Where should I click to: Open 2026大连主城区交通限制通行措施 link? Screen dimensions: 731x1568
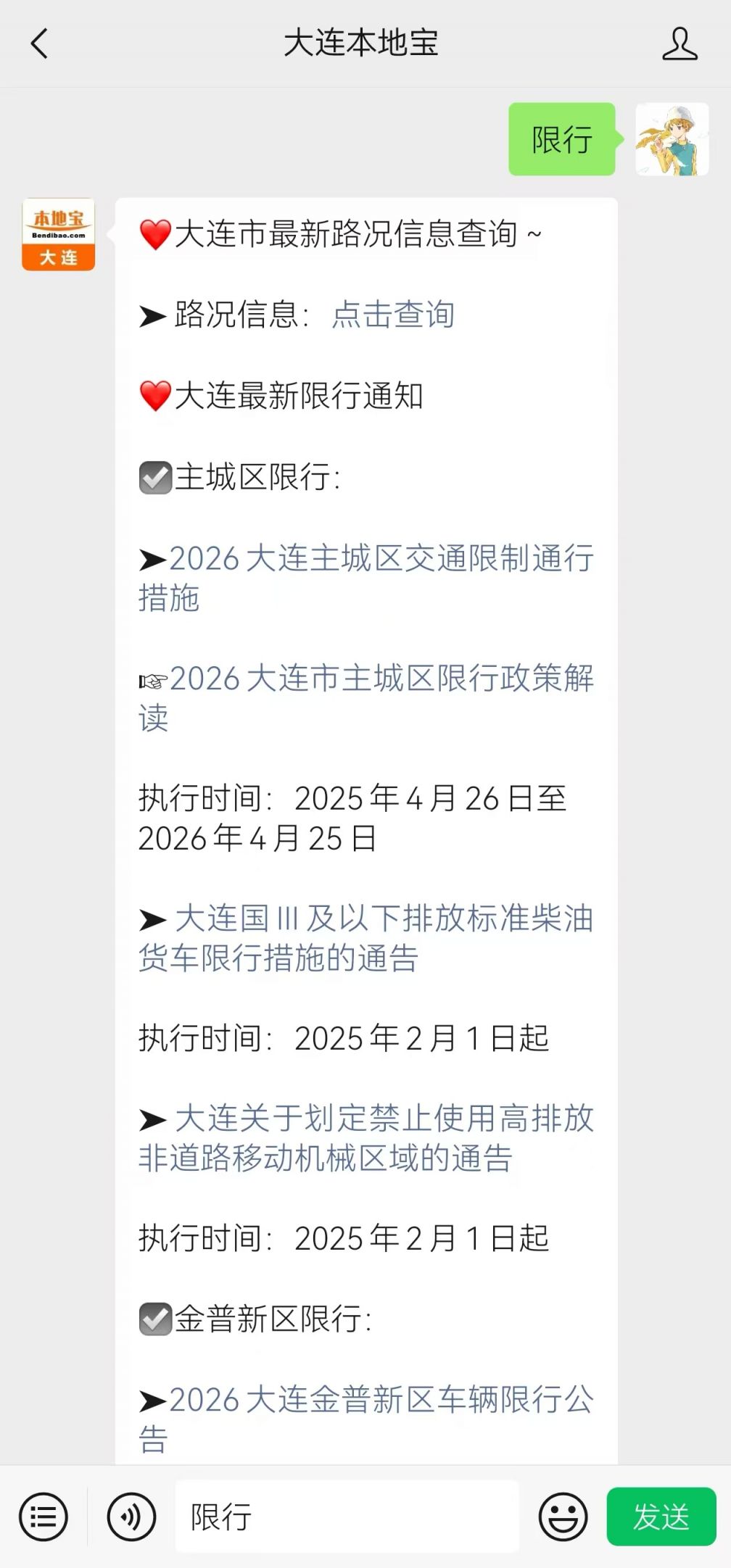pos(366,578)
